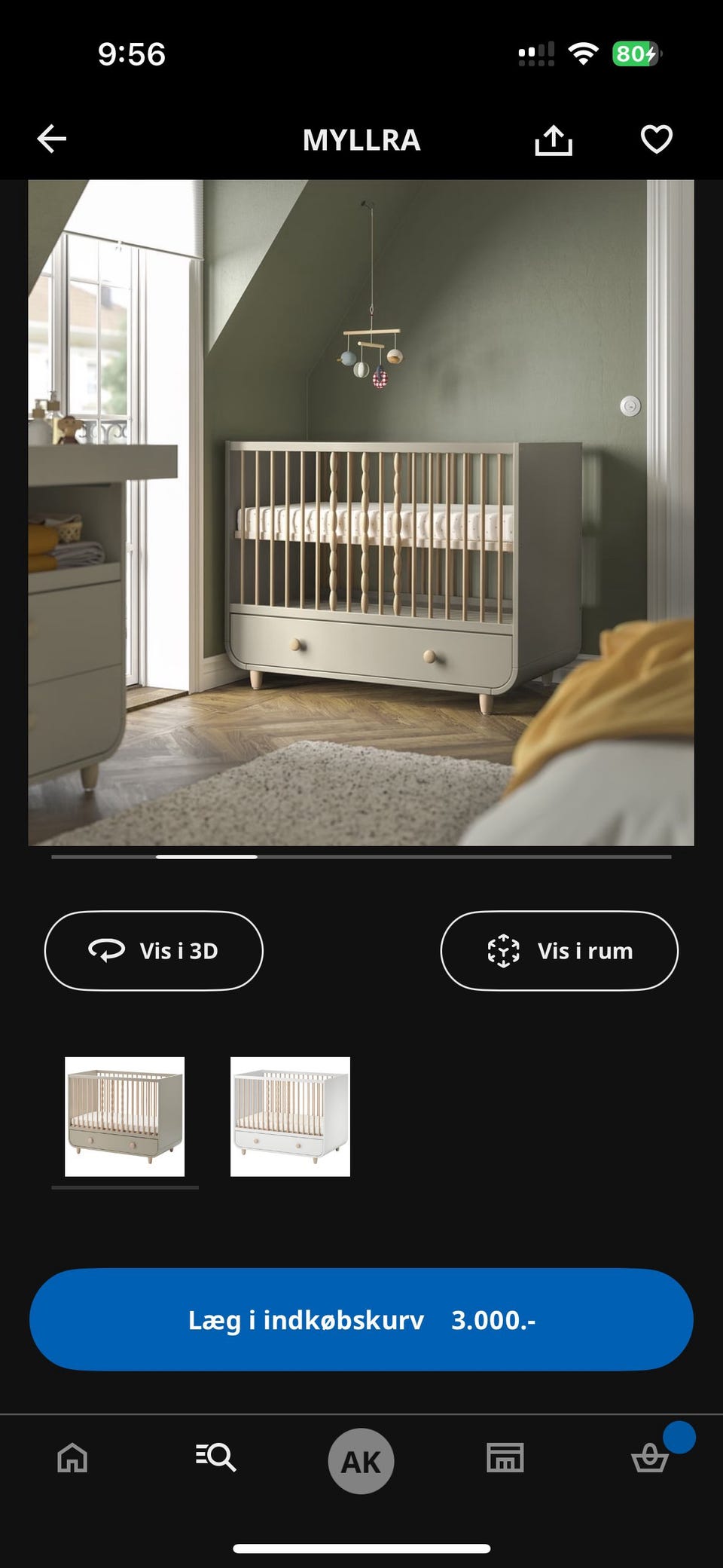Open product search via magnifier icon

pos(215,1456)
